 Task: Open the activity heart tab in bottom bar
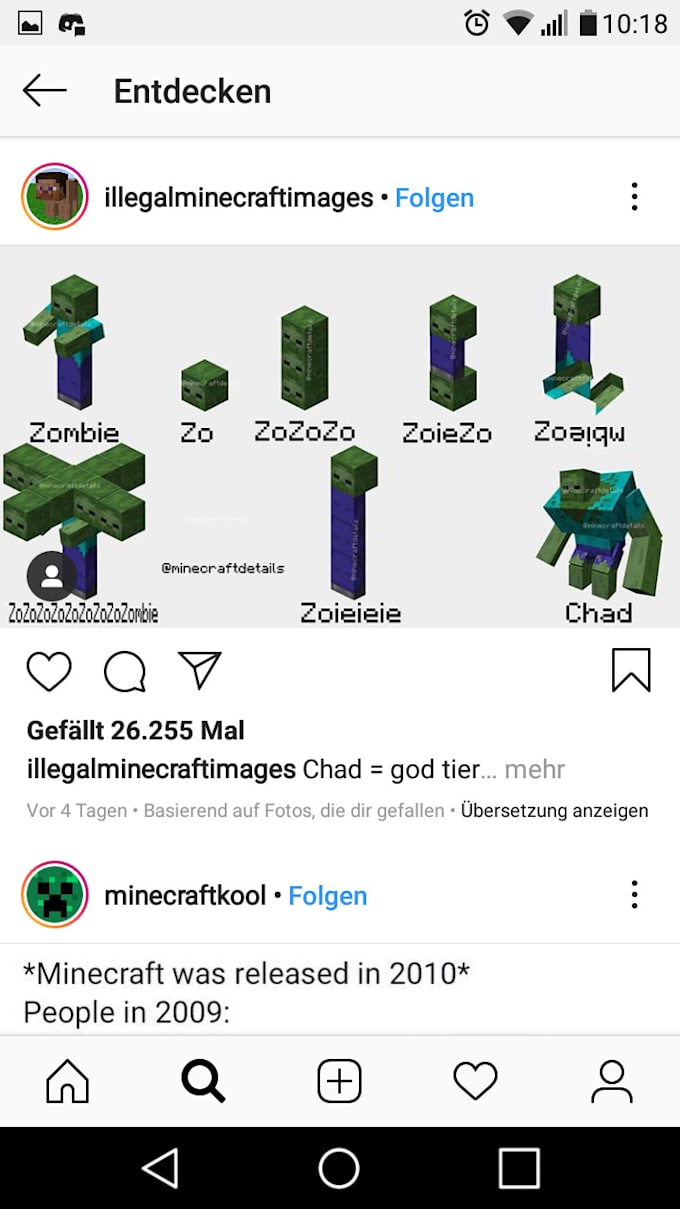[475, 1081]
